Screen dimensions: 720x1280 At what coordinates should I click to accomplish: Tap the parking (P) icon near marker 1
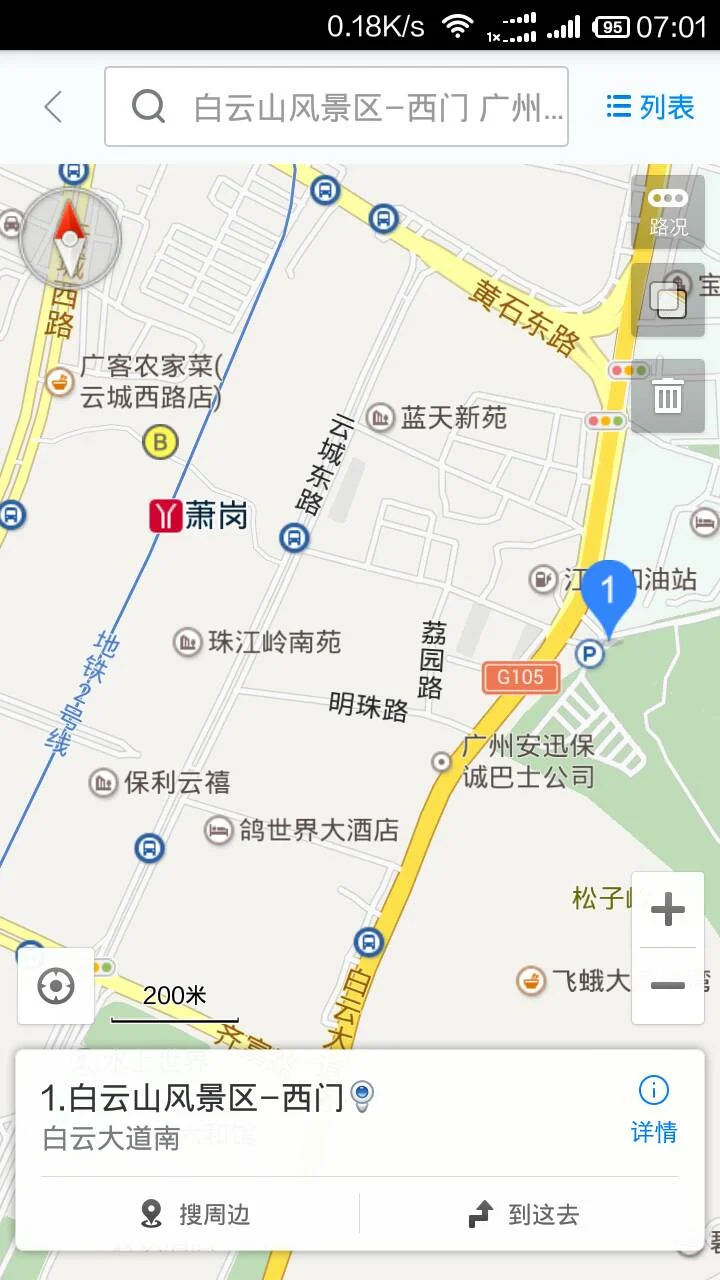pyautogui.click(x=591, y=655)
